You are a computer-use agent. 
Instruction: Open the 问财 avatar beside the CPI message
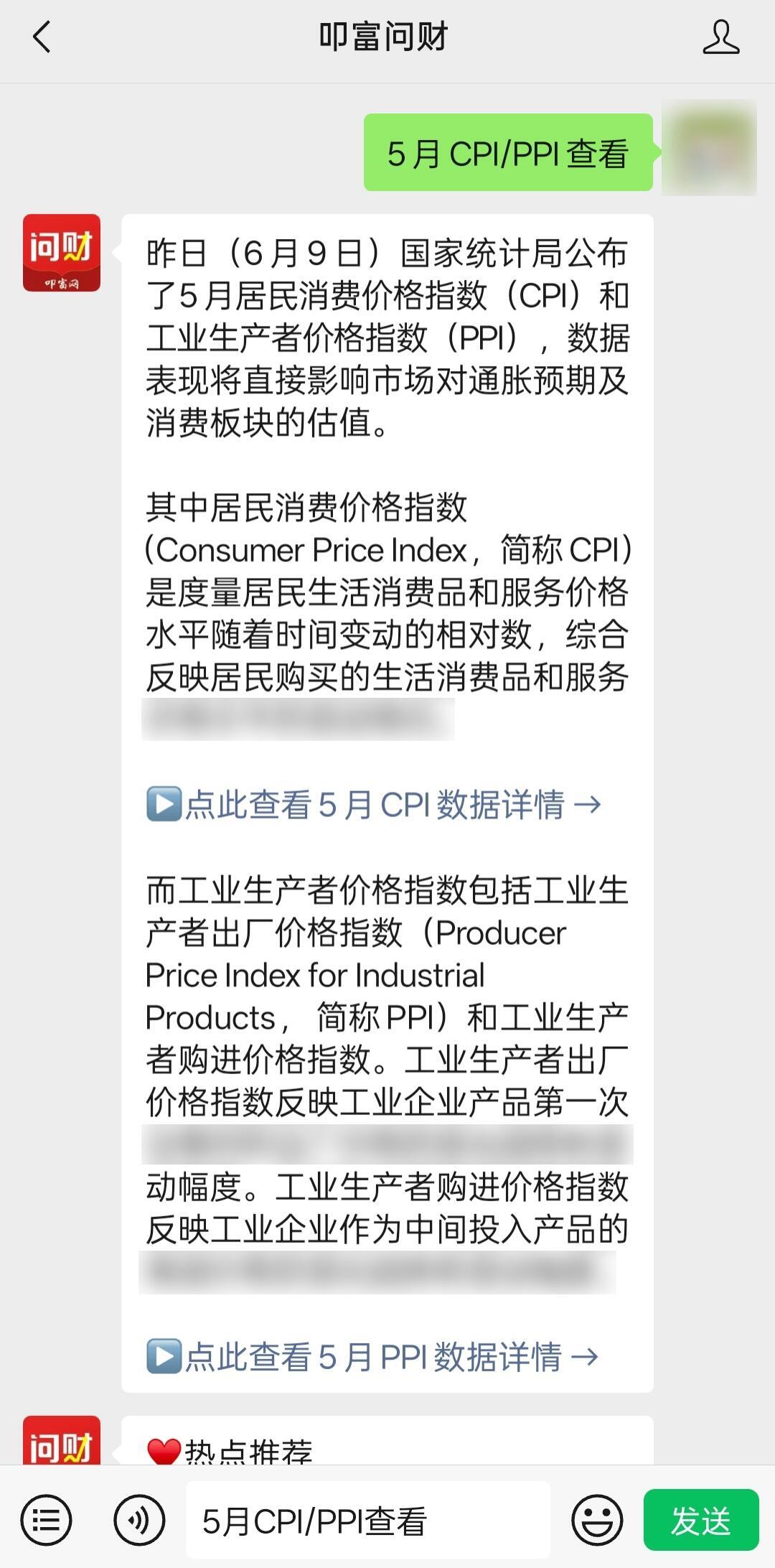62,253
